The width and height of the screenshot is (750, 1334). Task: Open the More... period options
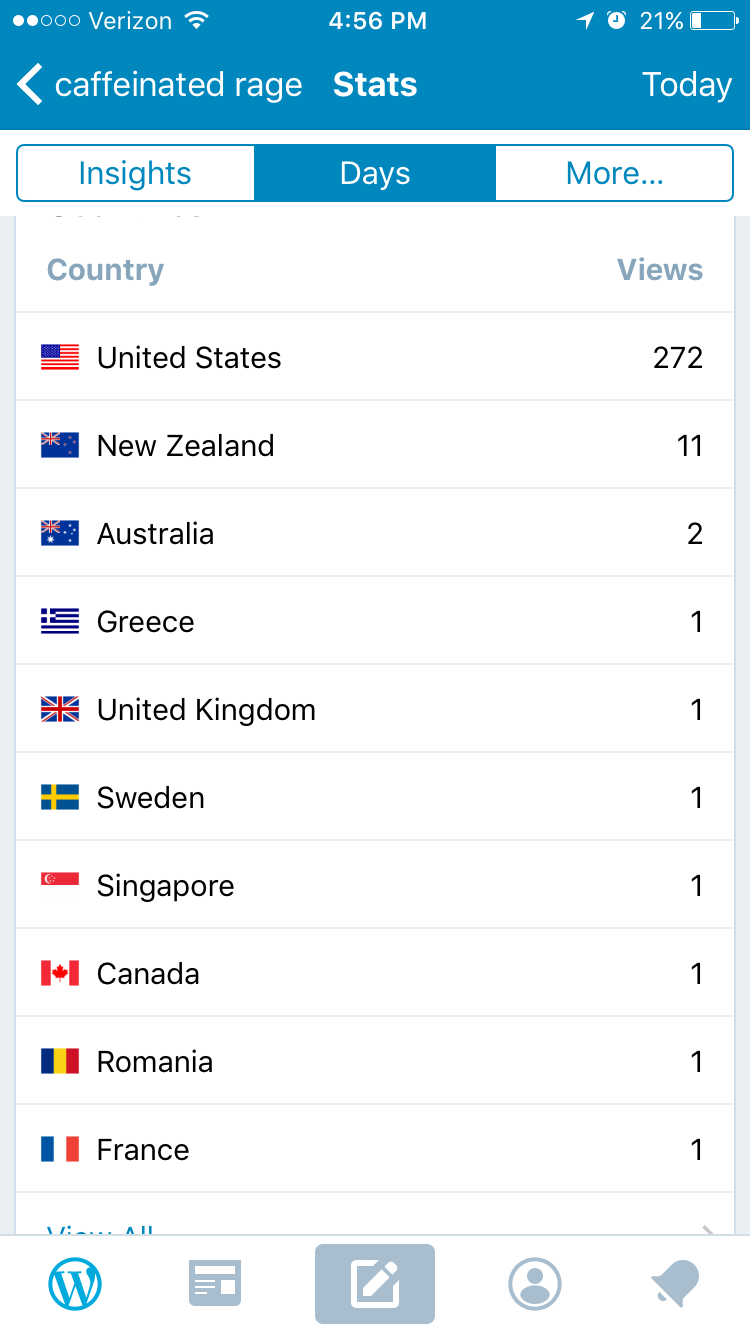point(614,173)
